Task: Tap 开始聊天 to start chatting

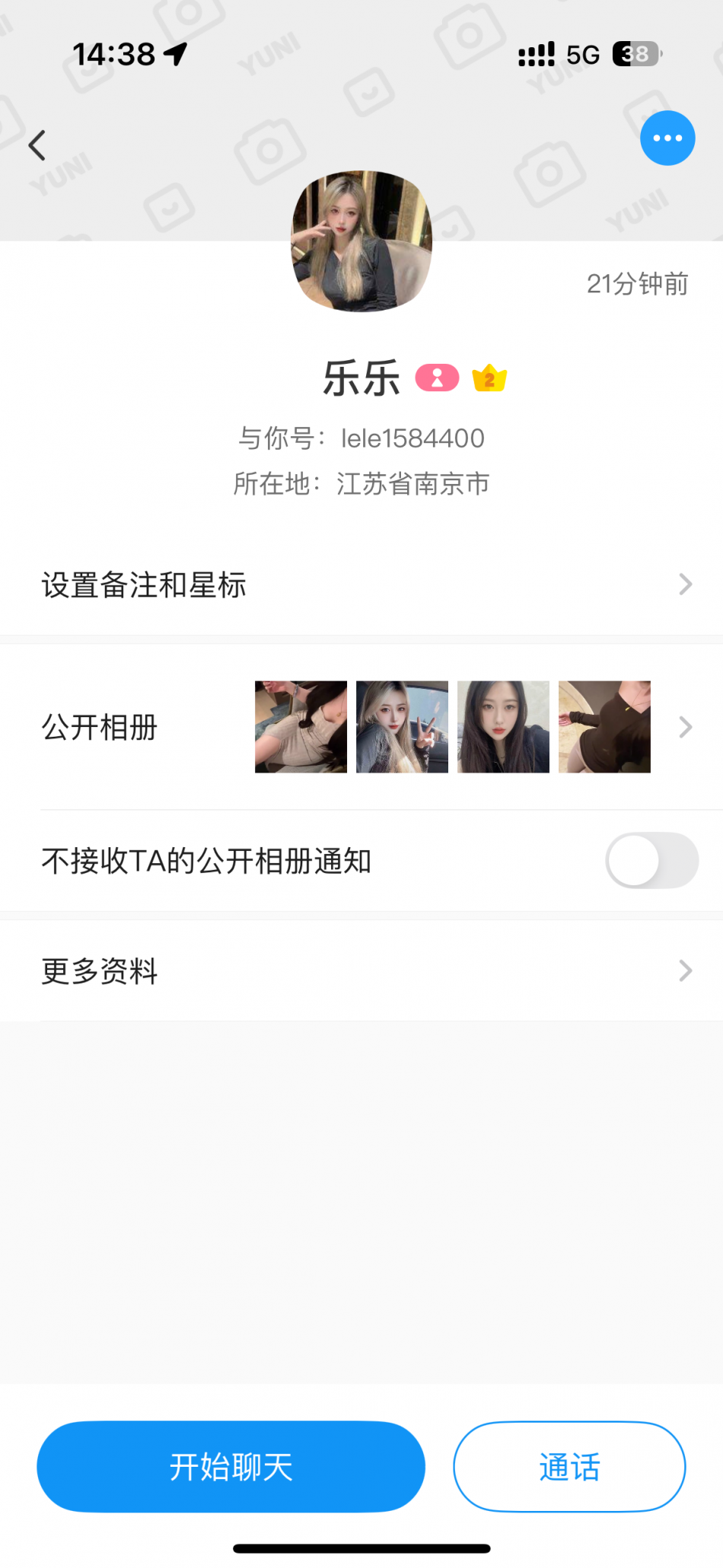Action: coord(231,1466)
